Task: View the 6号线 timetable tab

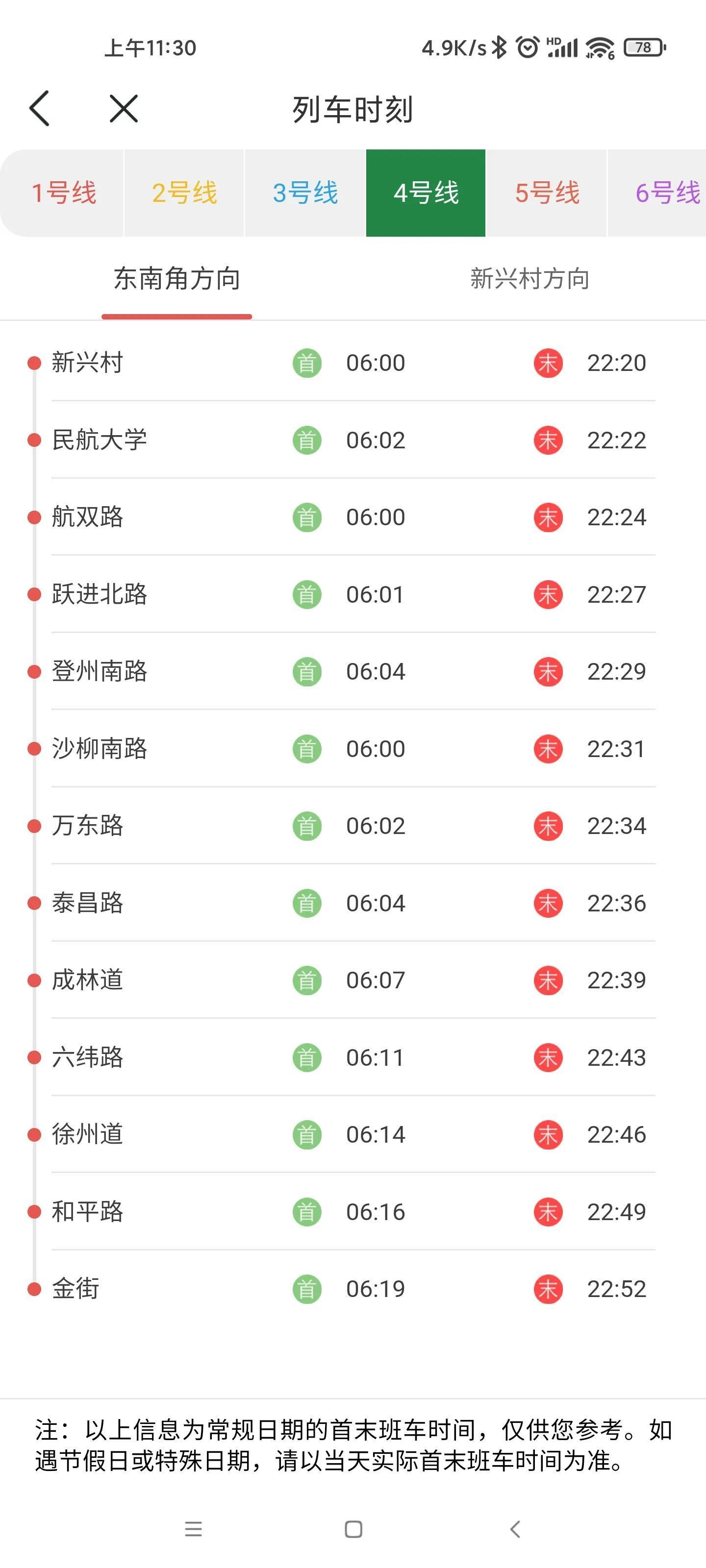Action: tap(665, 193)
